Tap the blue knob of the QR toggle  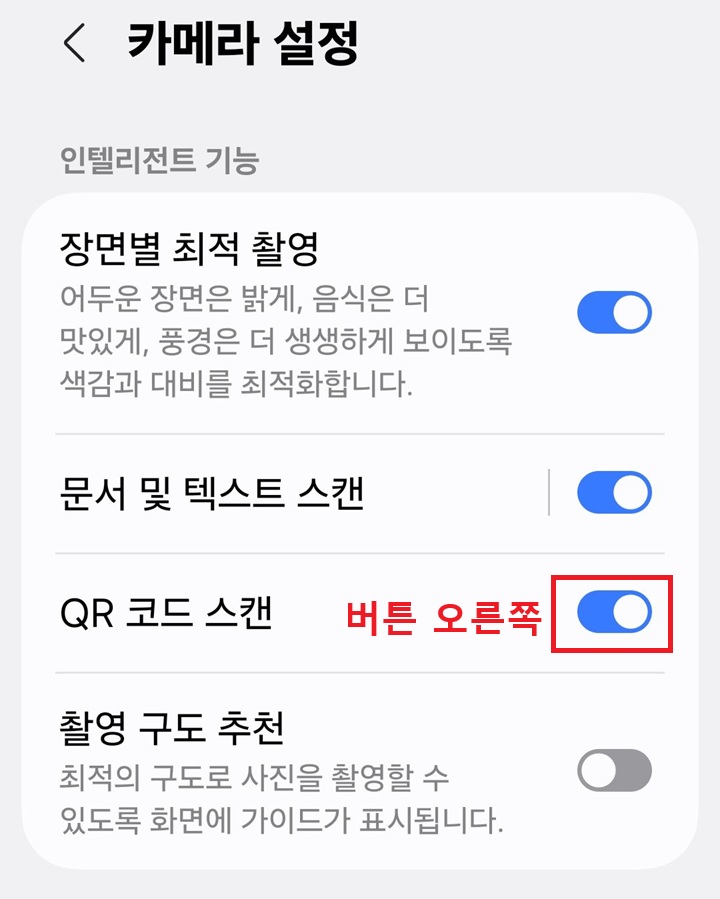click(631, 612)
